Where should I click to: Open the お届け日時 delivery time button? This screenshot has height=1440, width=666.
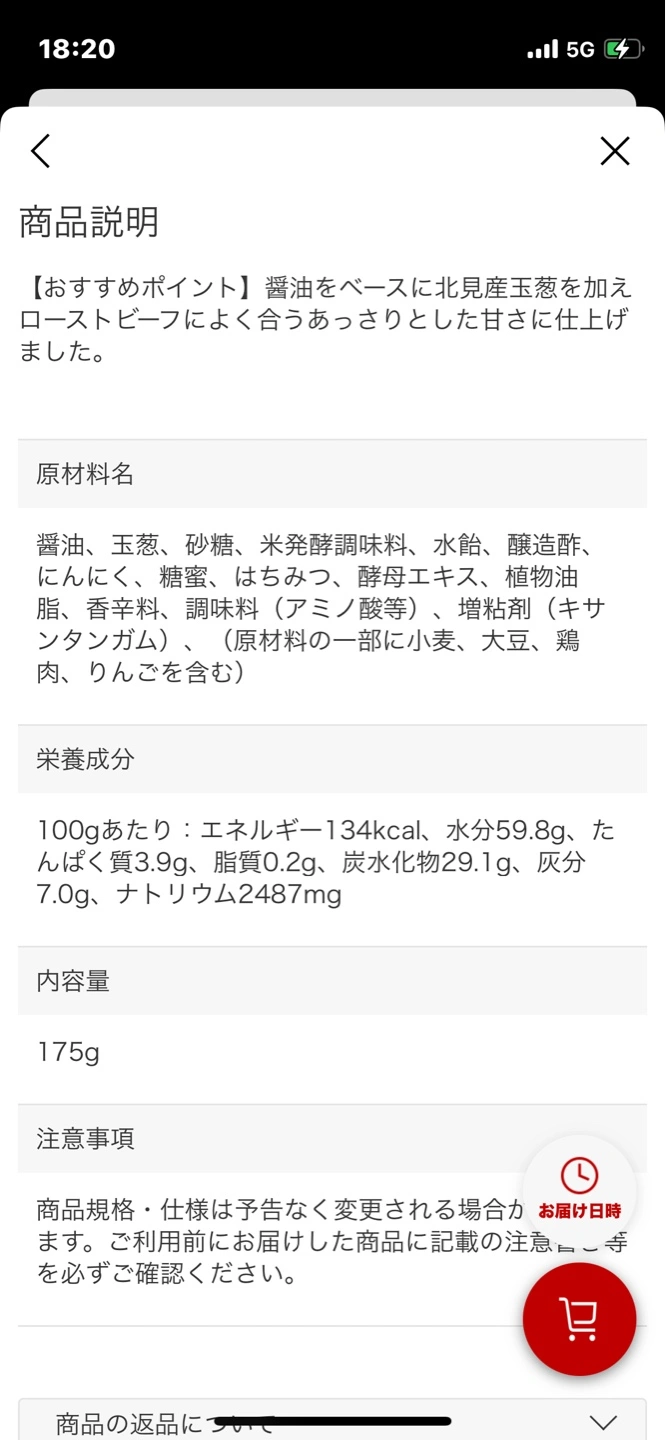579,1190
